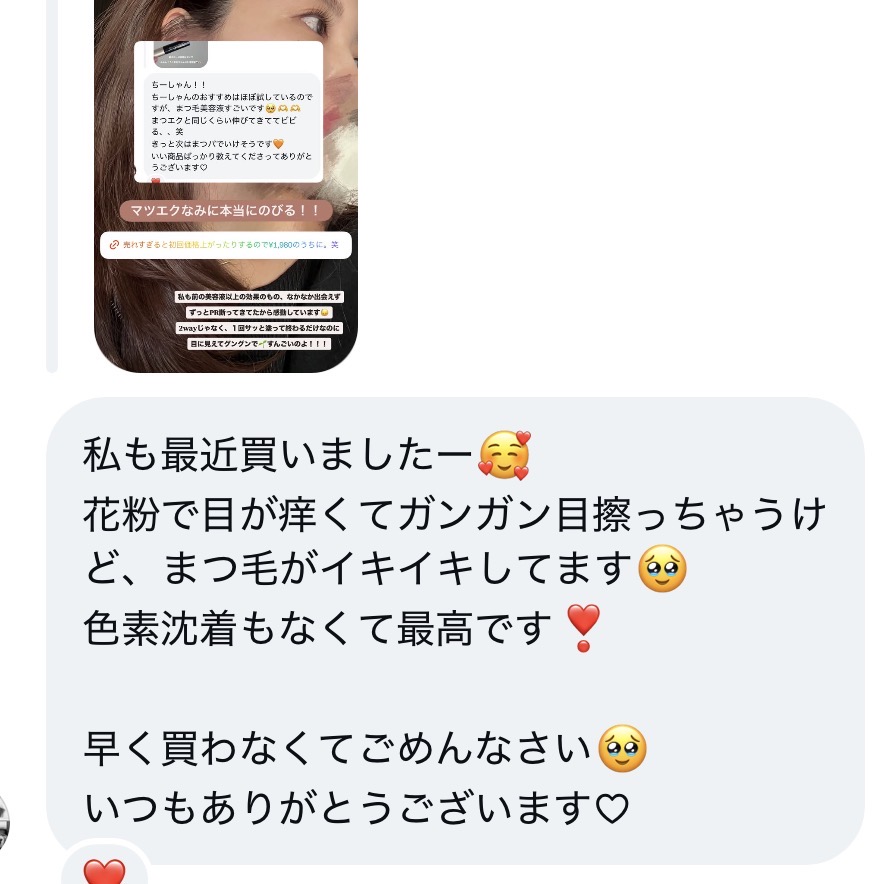Tap the red heart reaction under the message
Screen dimensions: 889x884
click(x=104, y=870)
